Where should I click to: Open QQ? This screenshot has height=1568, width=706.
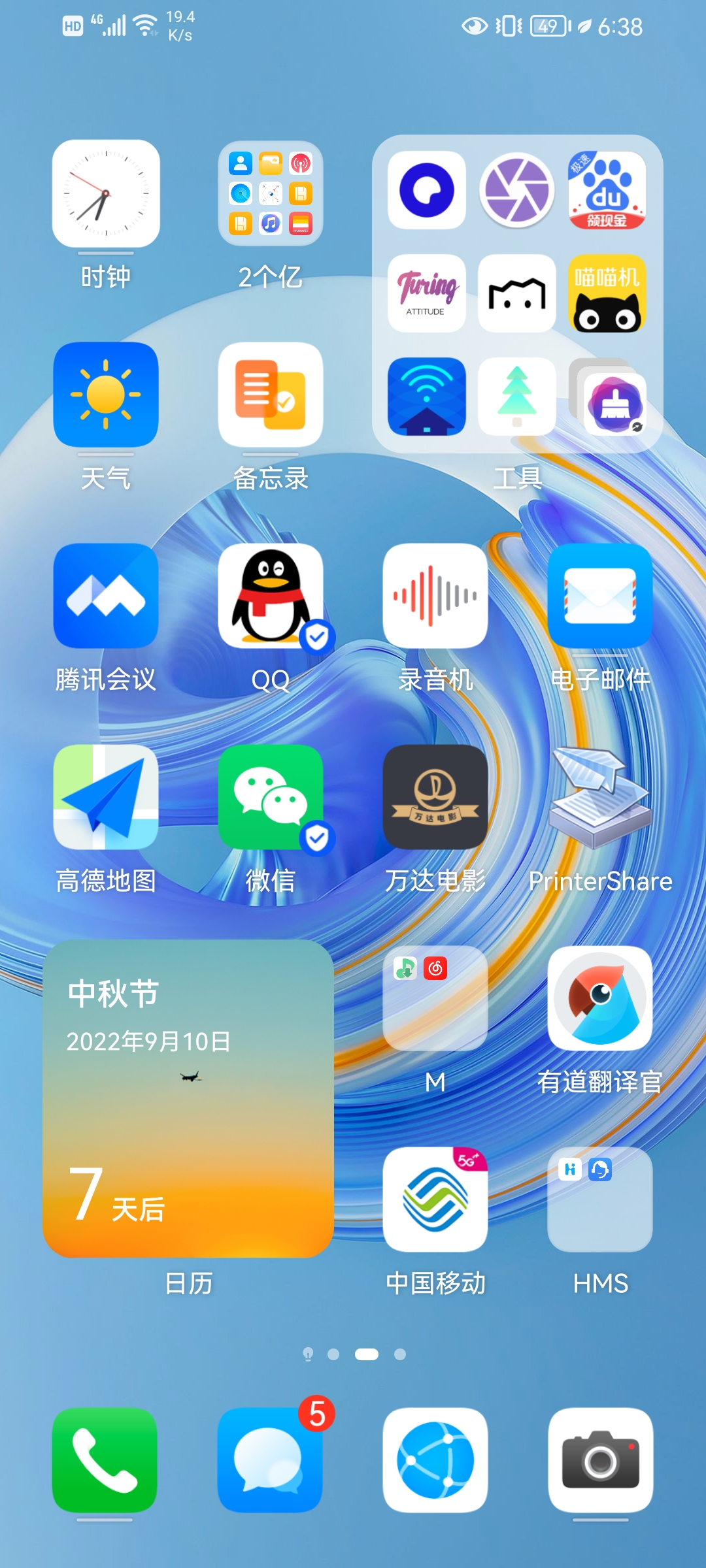coord(270,596)
